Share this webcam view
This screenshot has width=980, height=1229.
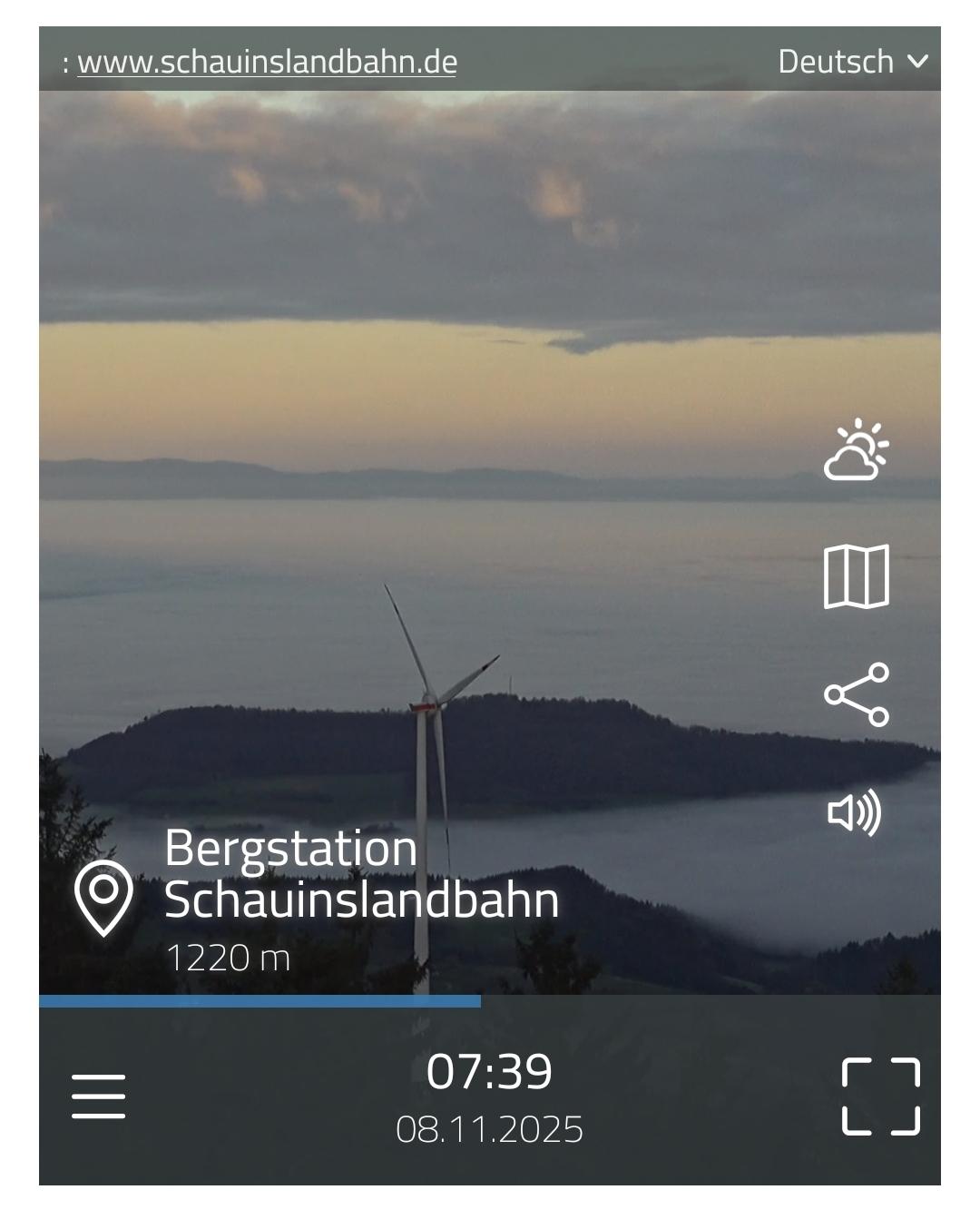tap(856, 694)
